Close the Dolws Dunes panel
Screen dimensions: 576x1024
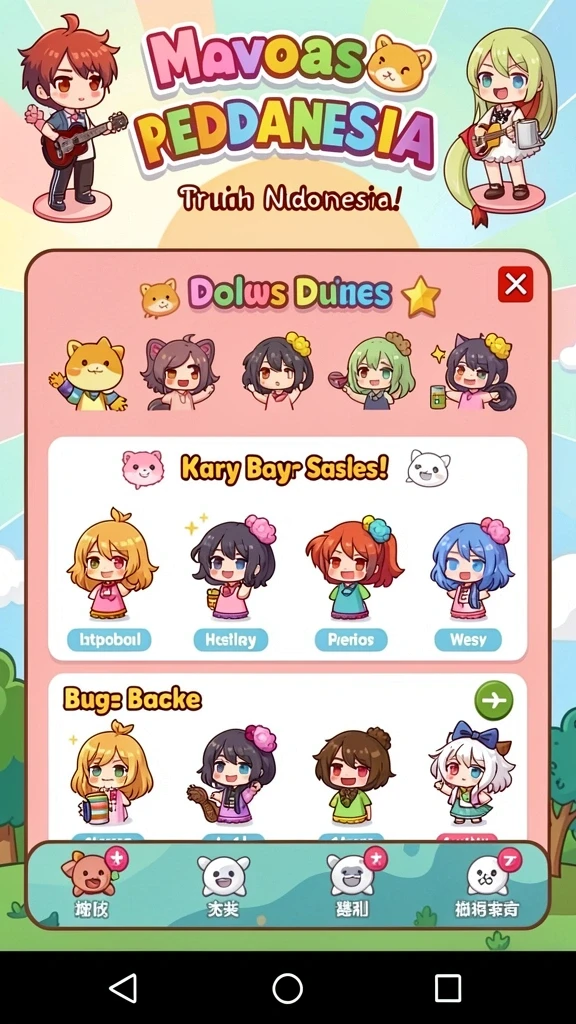click(515, 285)
